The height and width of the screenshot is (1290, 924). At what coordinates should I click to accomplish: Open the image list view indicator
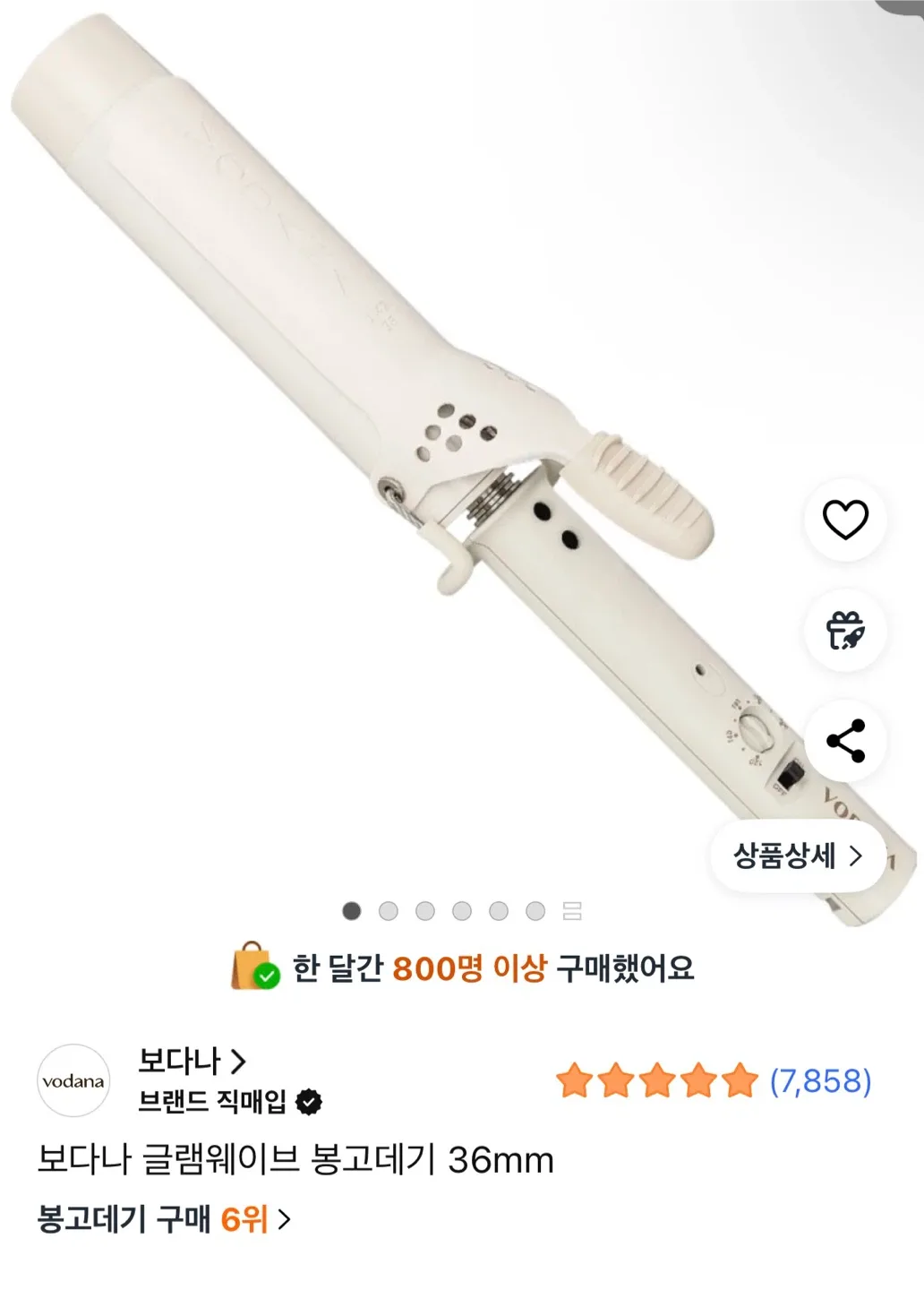[572, 911]
